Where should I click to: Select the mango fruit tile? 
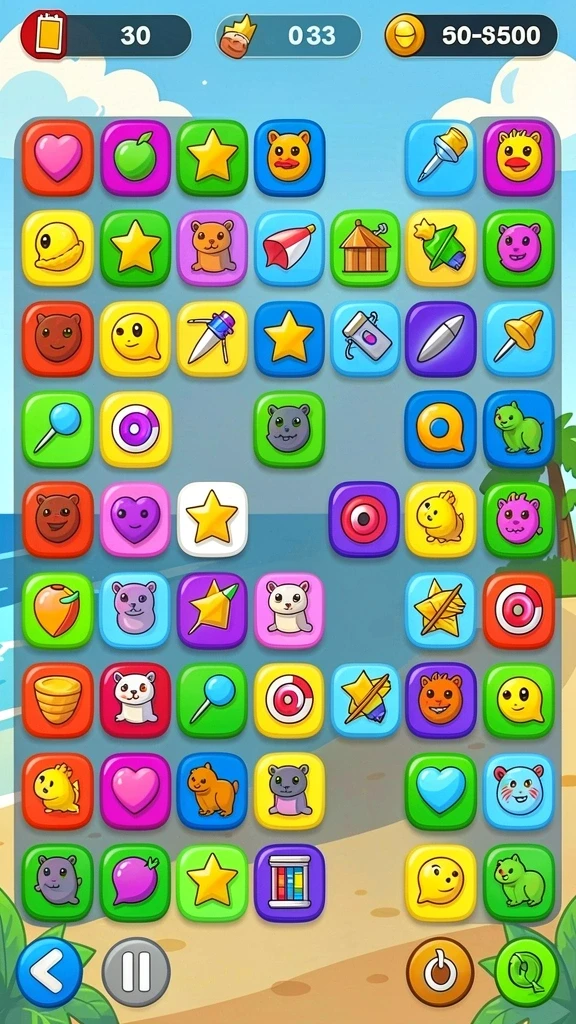pos(58,610)
